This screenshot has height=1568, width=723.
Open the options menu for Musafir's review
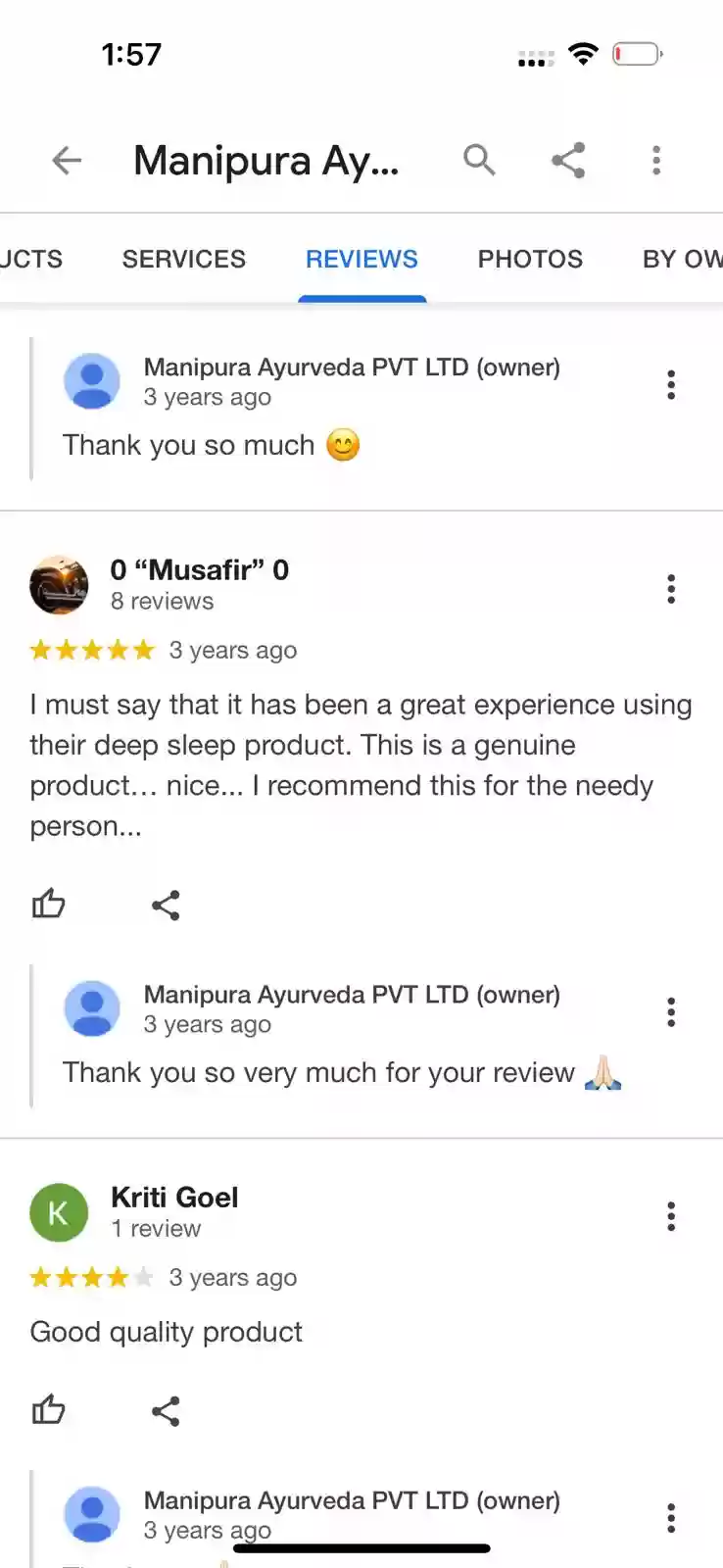coord(671,589)
